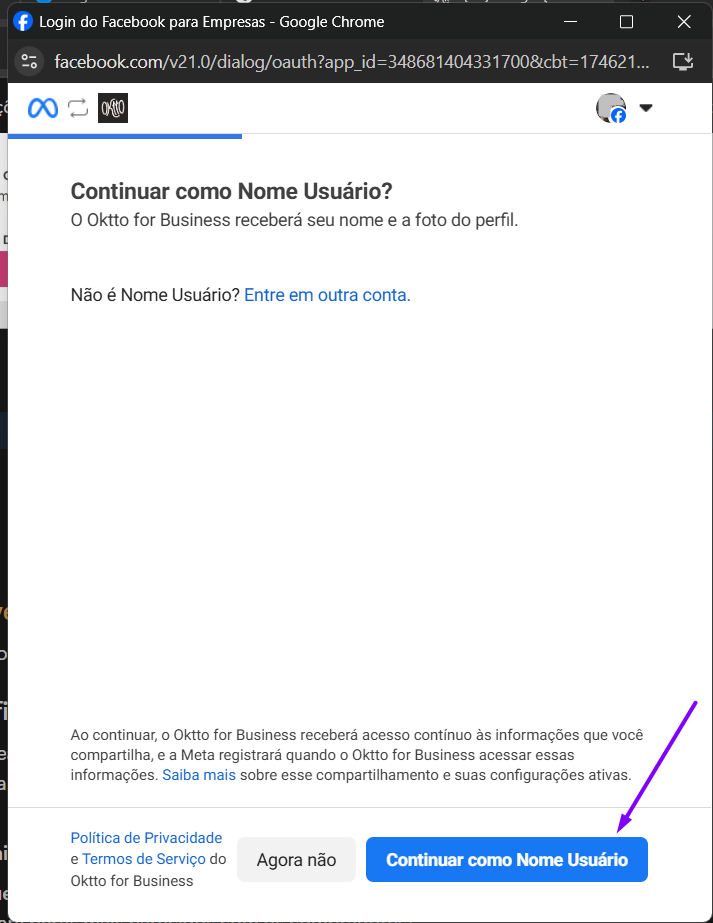Tap the install app icon in address bar
The width and height of the screenshot is (713, 923).
click(x=683, y=61)
